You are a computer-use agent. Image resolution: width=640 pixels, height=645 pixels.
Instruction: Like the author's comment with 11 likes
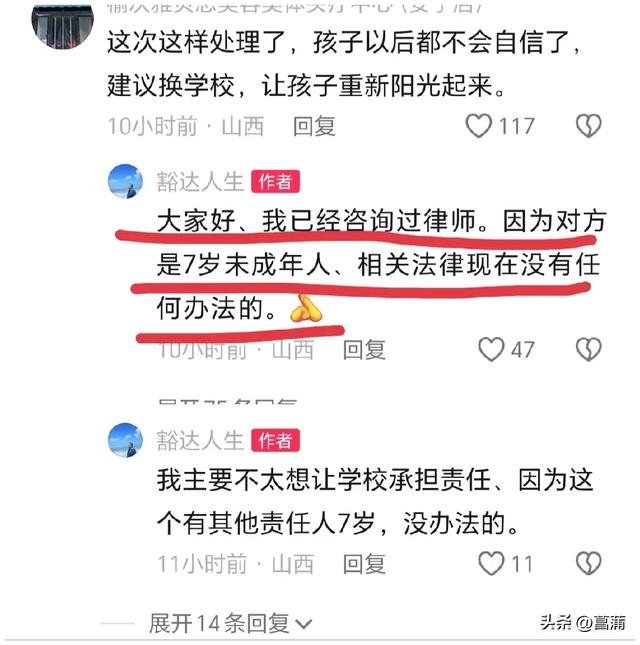tap(491, 563)
